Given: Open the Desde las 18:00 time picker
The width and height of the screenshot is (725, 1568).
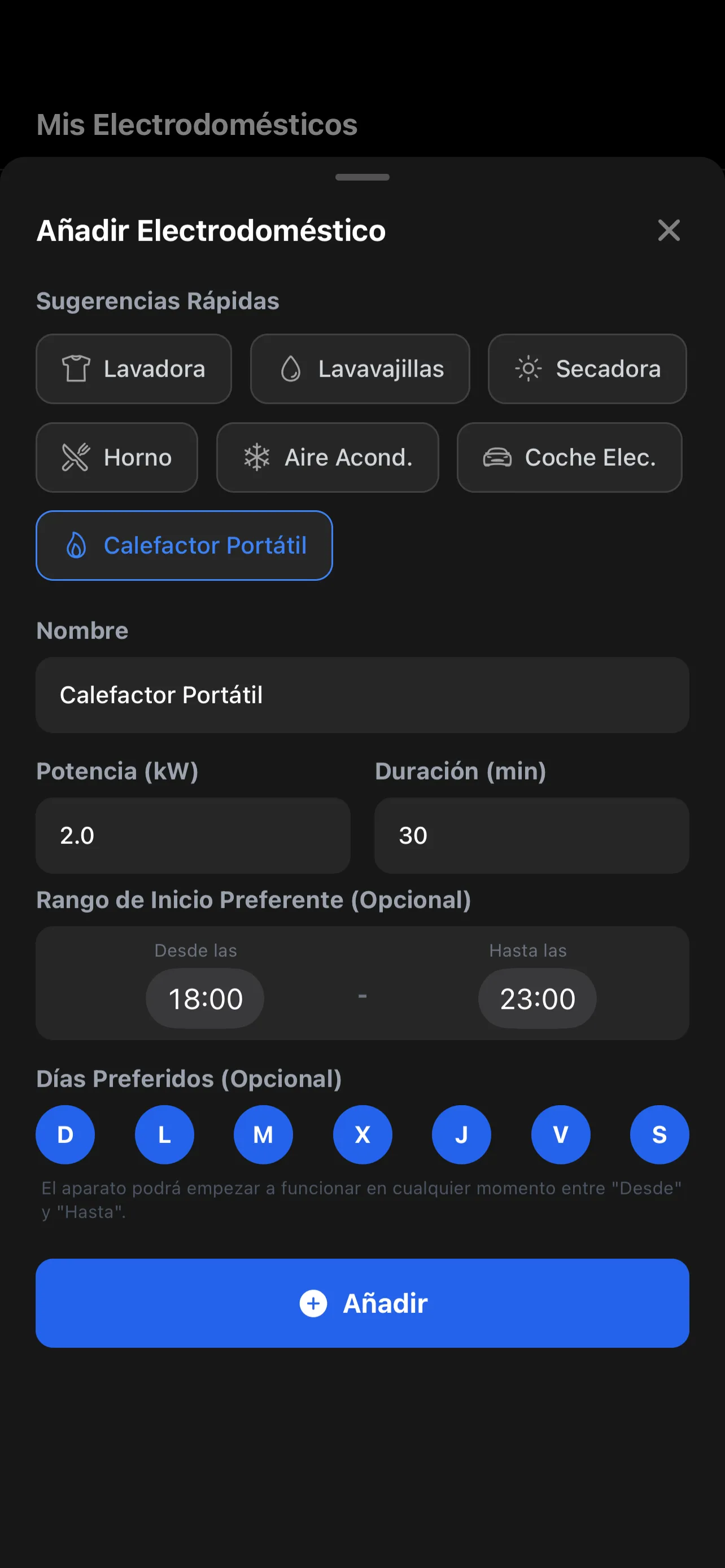Looking at the screenshot, I should [x=204, y=998].
